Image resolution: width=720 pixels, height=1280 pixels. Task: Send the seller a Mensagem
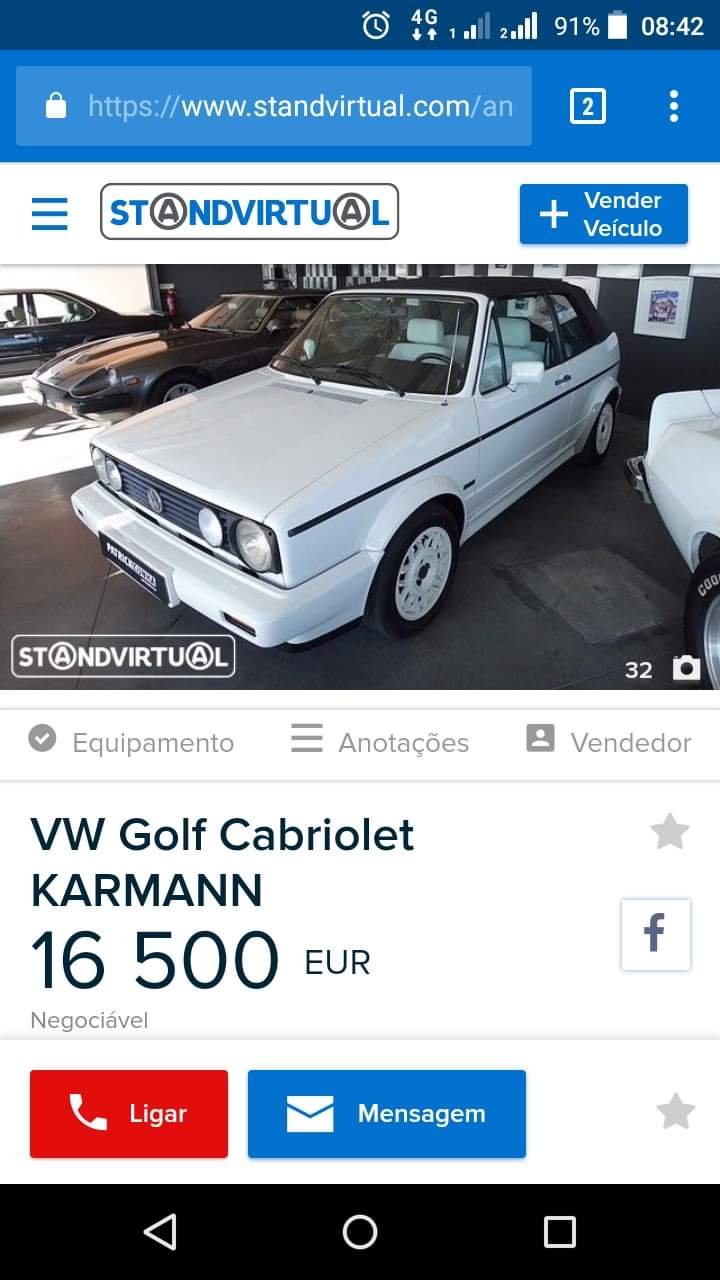coord(387,1114)
